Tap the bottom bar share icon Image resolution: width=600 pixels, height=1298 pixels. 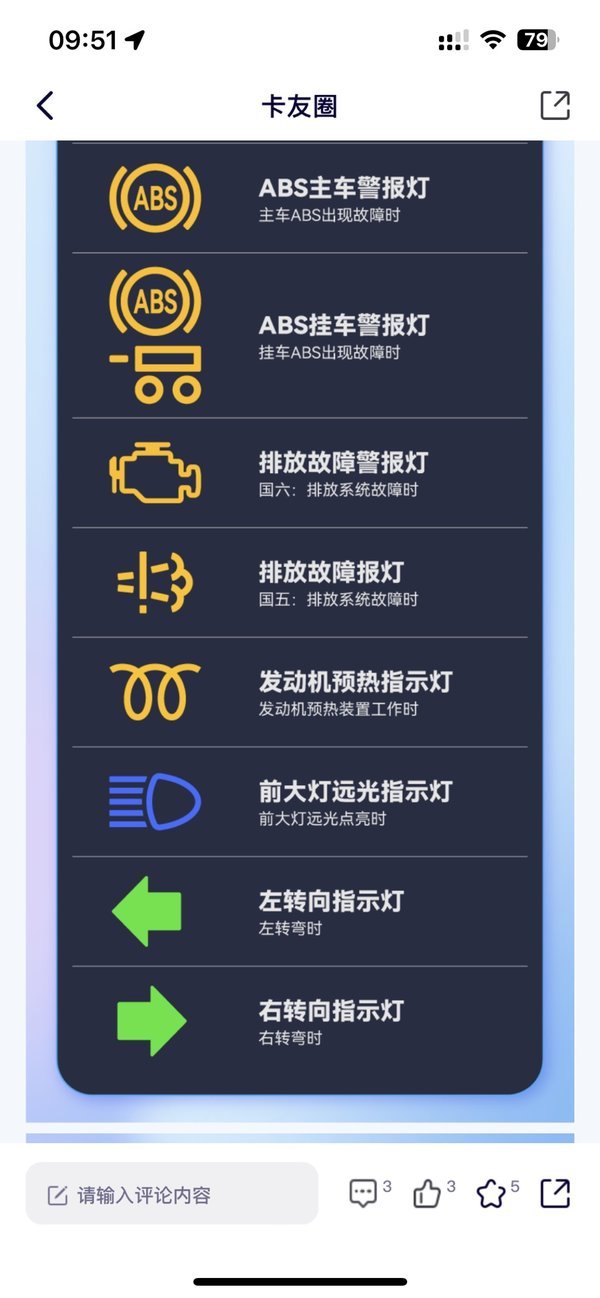coord(555,1193)
